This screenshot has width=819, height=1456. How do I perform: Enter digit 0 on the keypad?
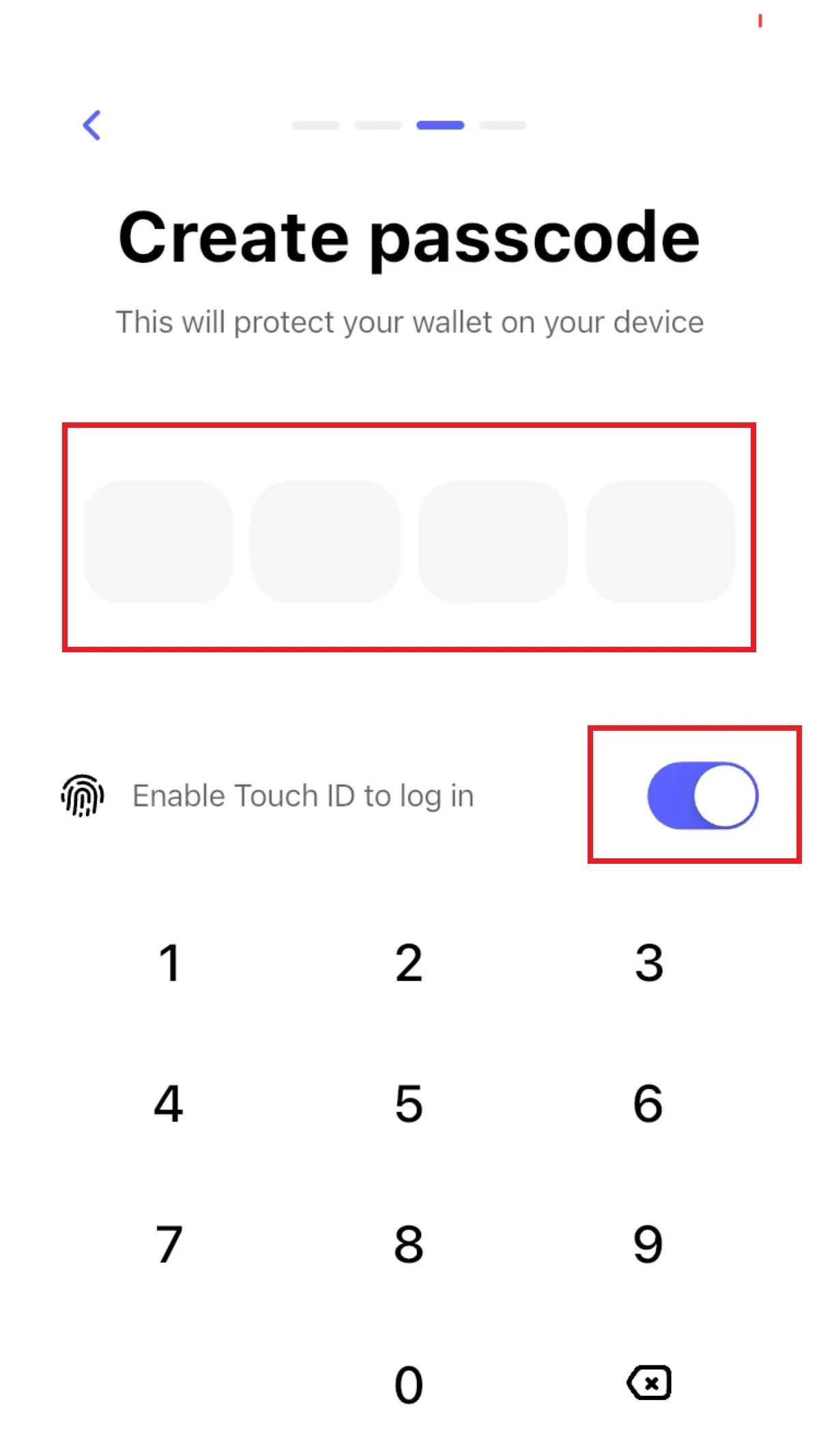tap(409, 1385)
